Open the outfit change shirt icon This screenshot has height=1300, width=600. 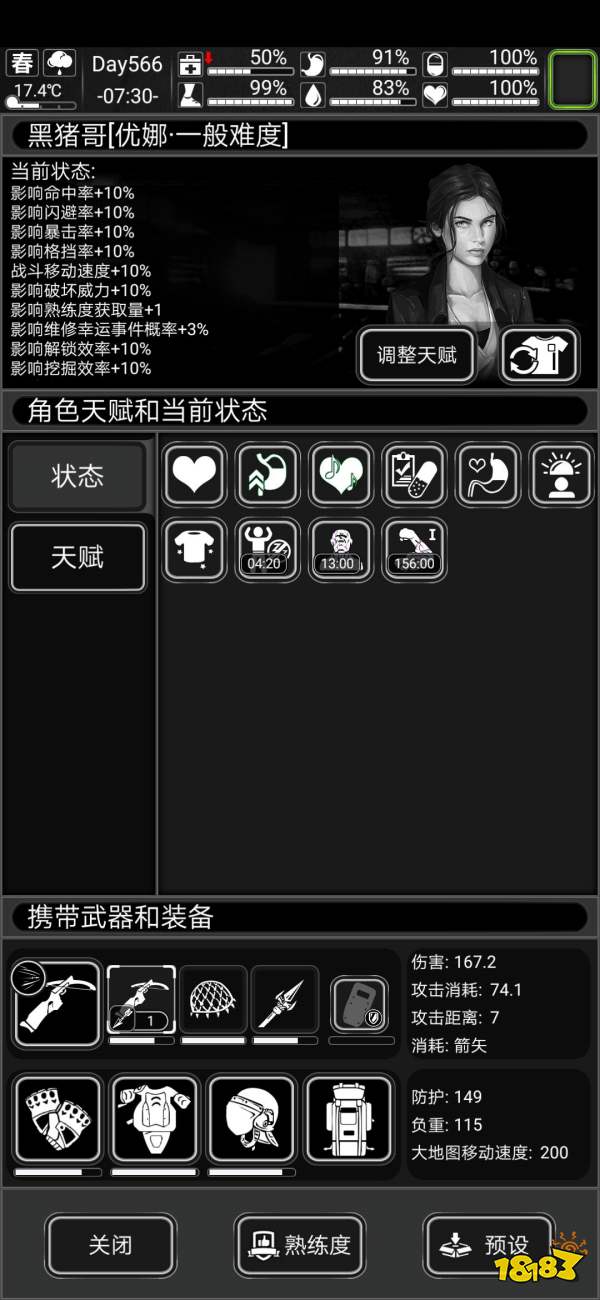(539, 355)
